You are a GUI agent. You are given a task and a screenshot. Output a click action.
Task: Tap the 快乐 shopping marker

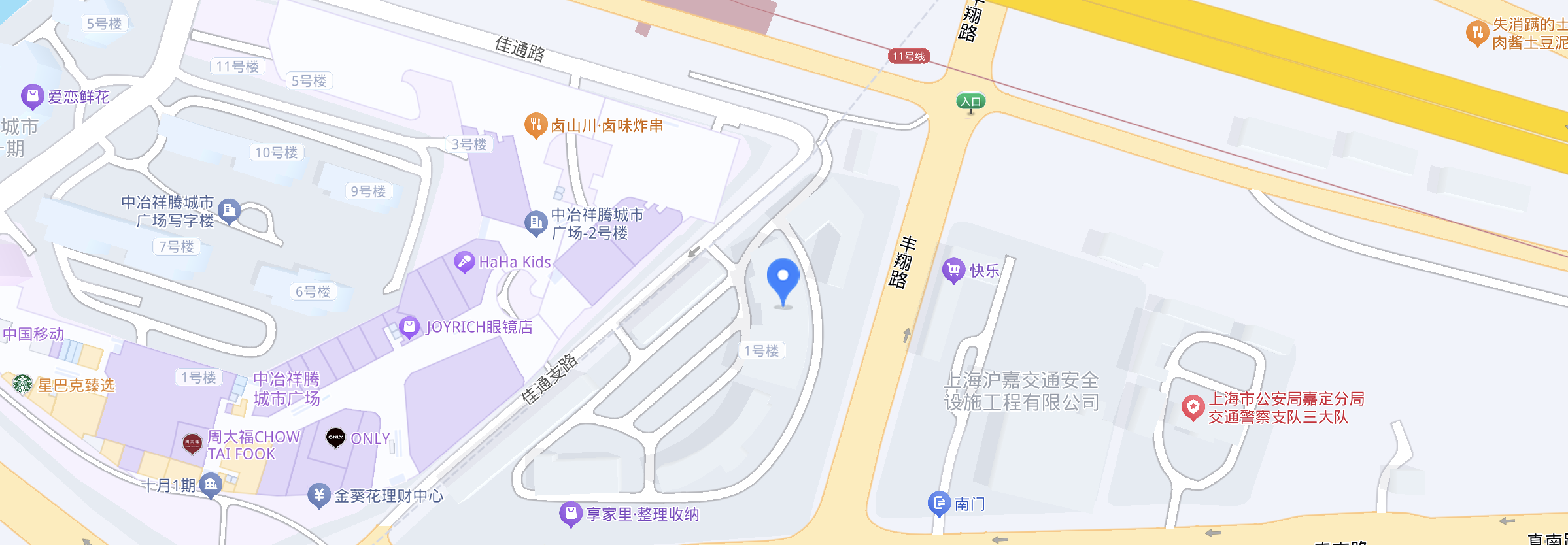[x=953, y=270]
